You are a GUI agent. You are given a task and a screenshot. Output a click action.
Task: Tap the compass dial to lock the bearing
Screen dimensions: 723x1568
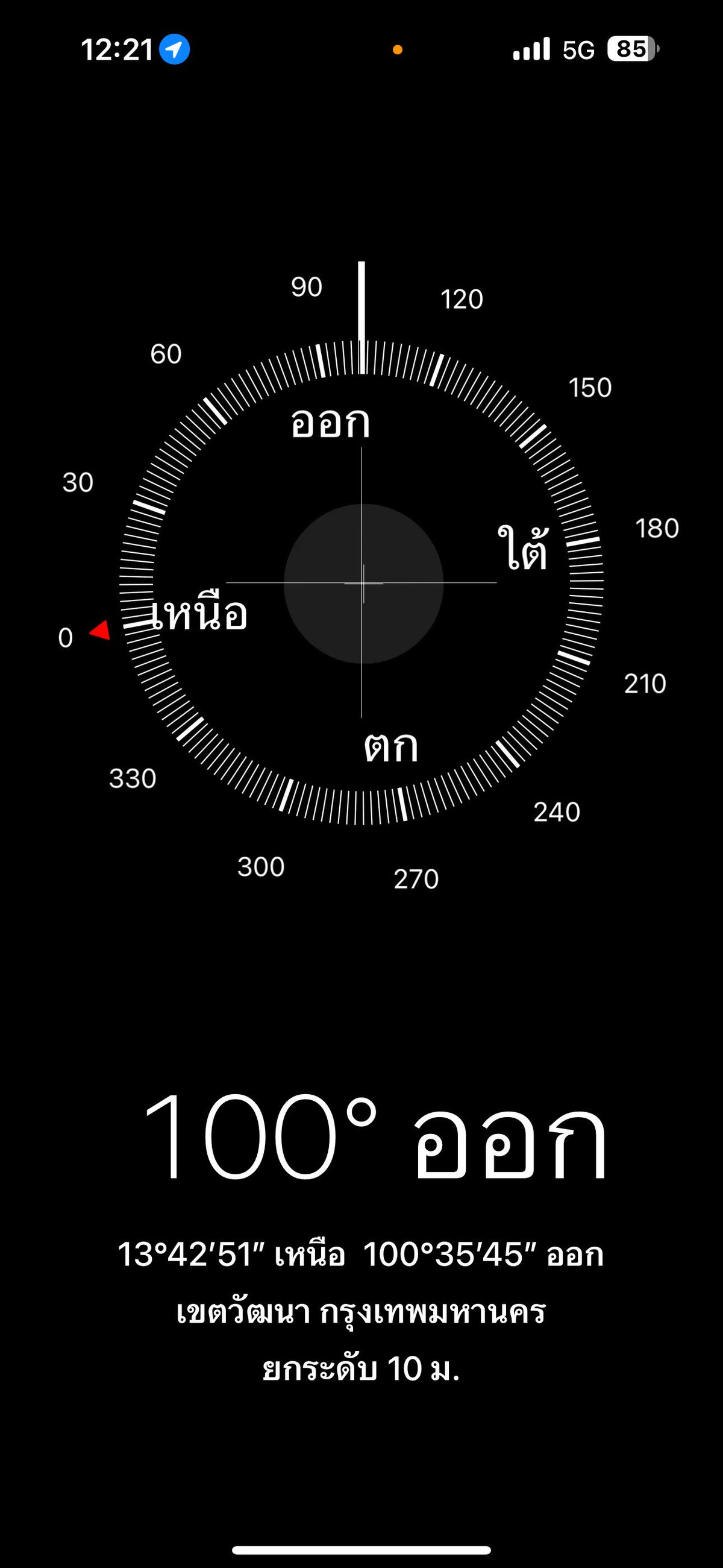pos(363,583)
